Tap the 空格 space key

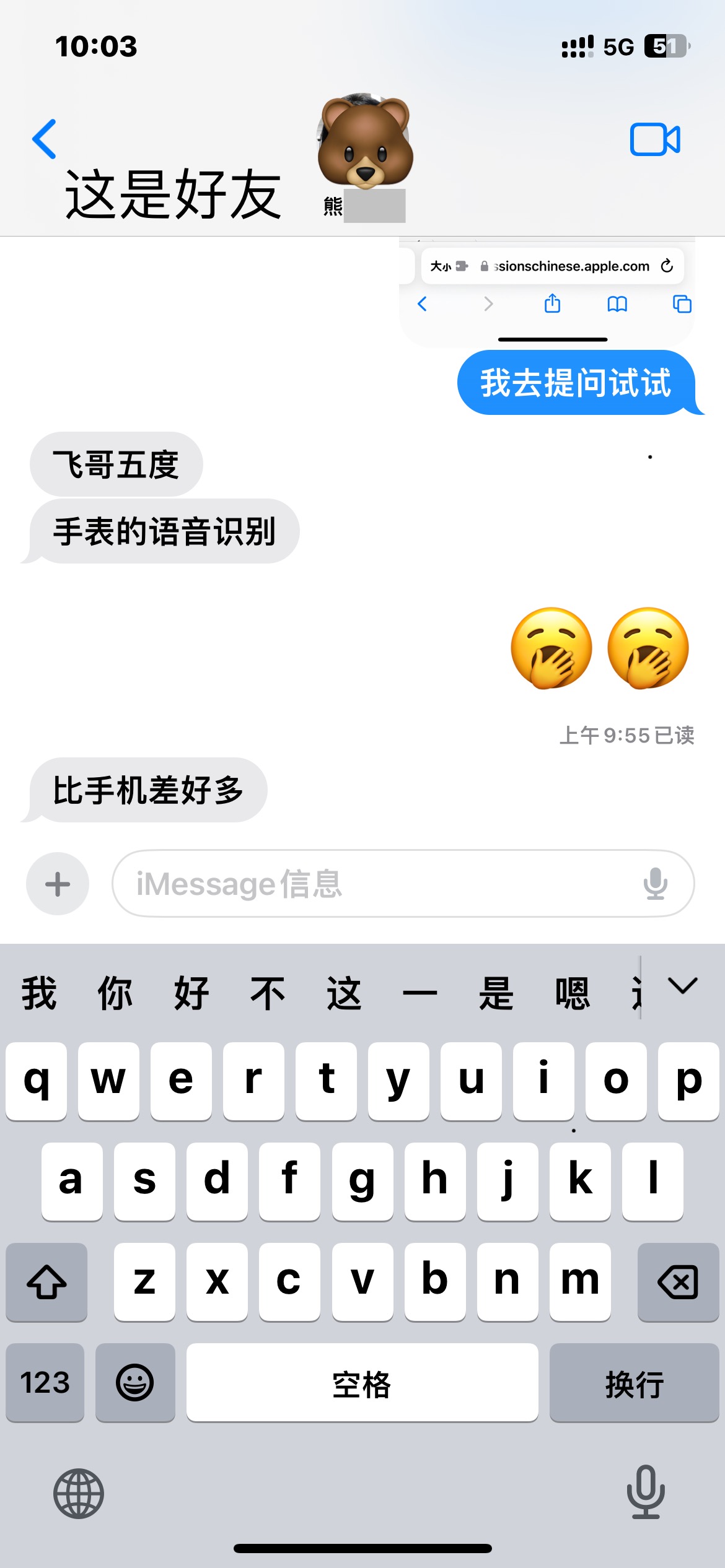click(x=362, y=1382)
